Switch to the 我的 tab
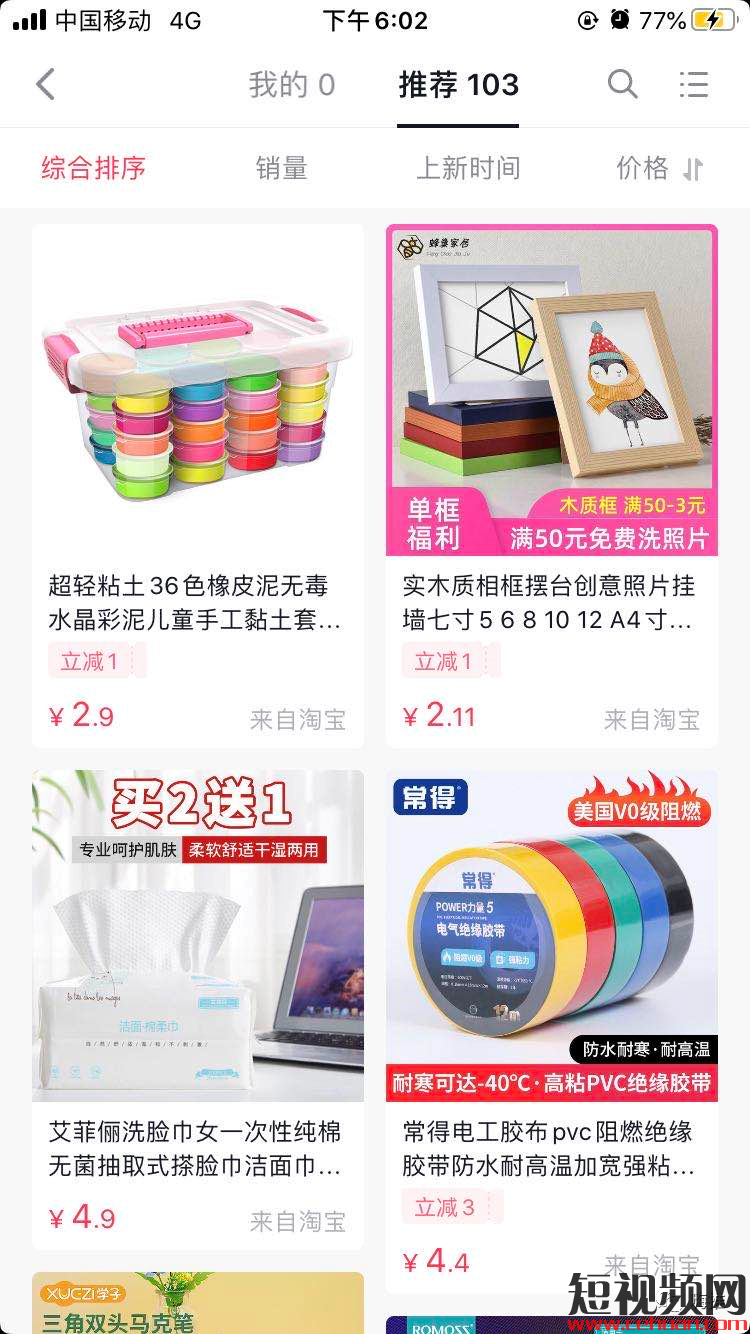This screenshot has height=1334, width=750. [291, 85]
